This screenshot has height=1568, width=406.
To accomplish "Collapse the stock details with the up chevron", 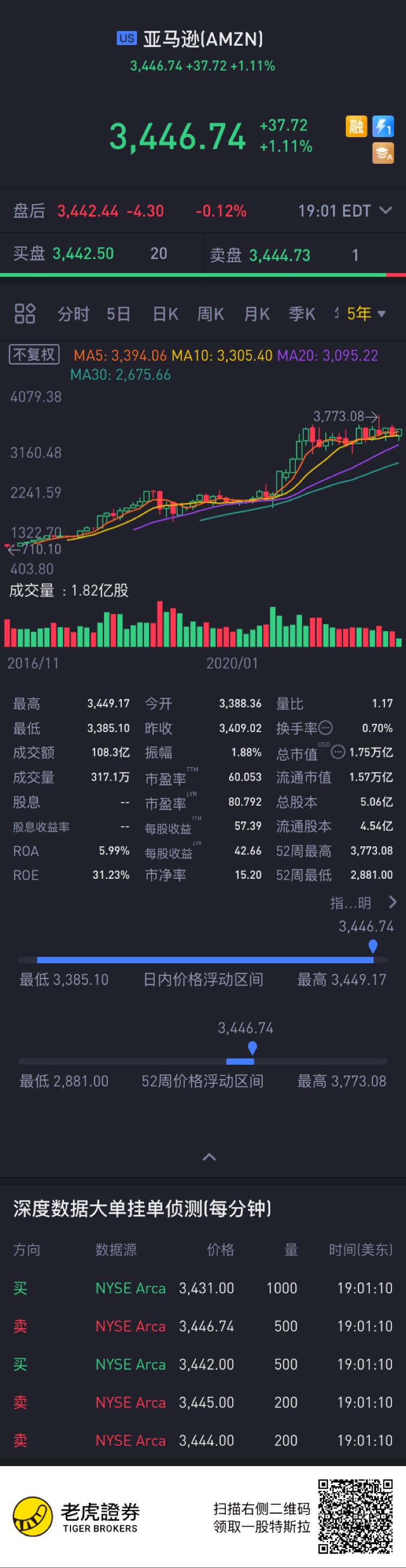I will pyautogui.click(x=209, y=1157).
